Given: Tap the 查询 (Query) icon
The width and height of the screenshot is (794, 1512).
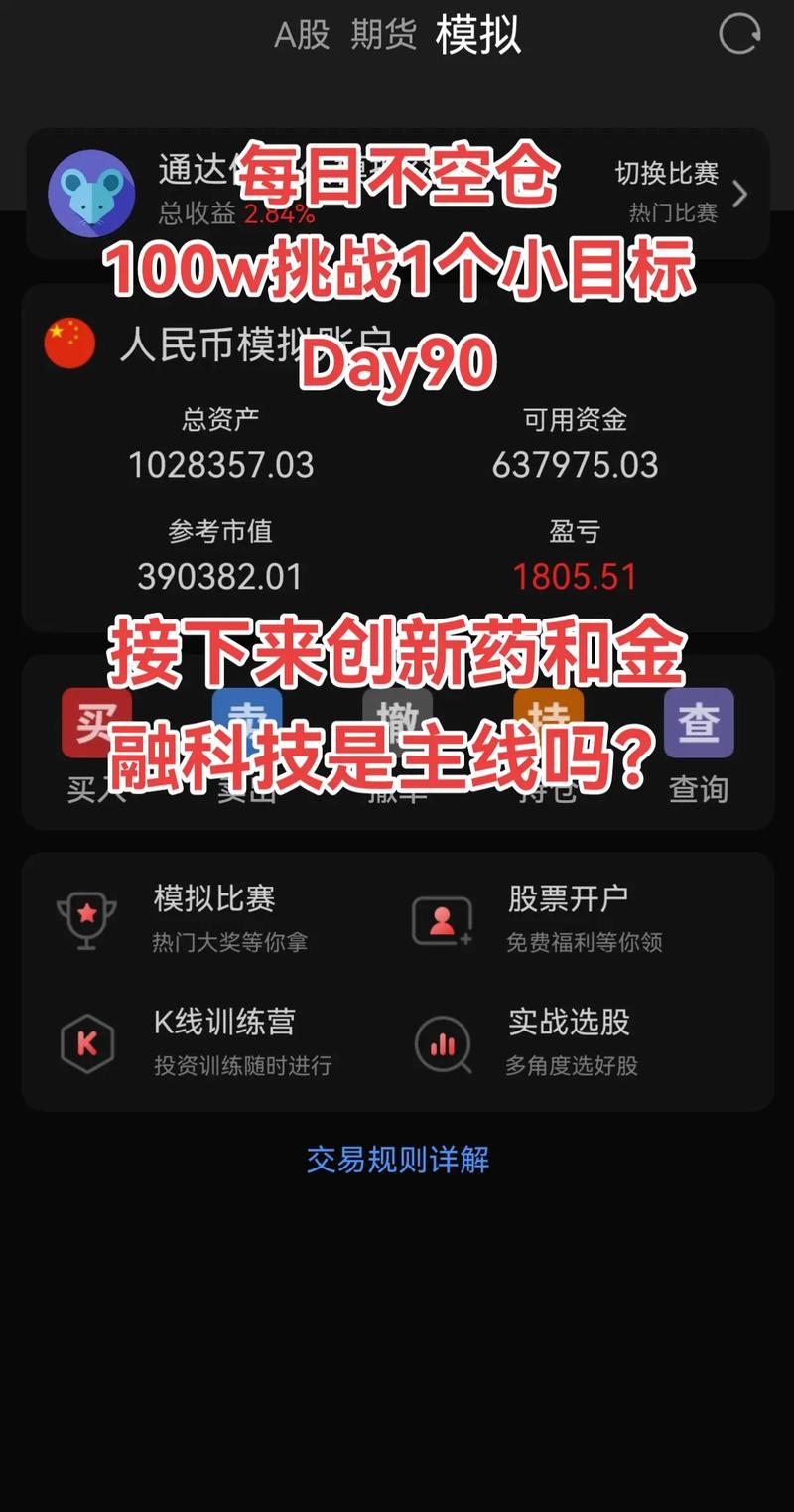Looking at the screenshot, I should point(699,723).
